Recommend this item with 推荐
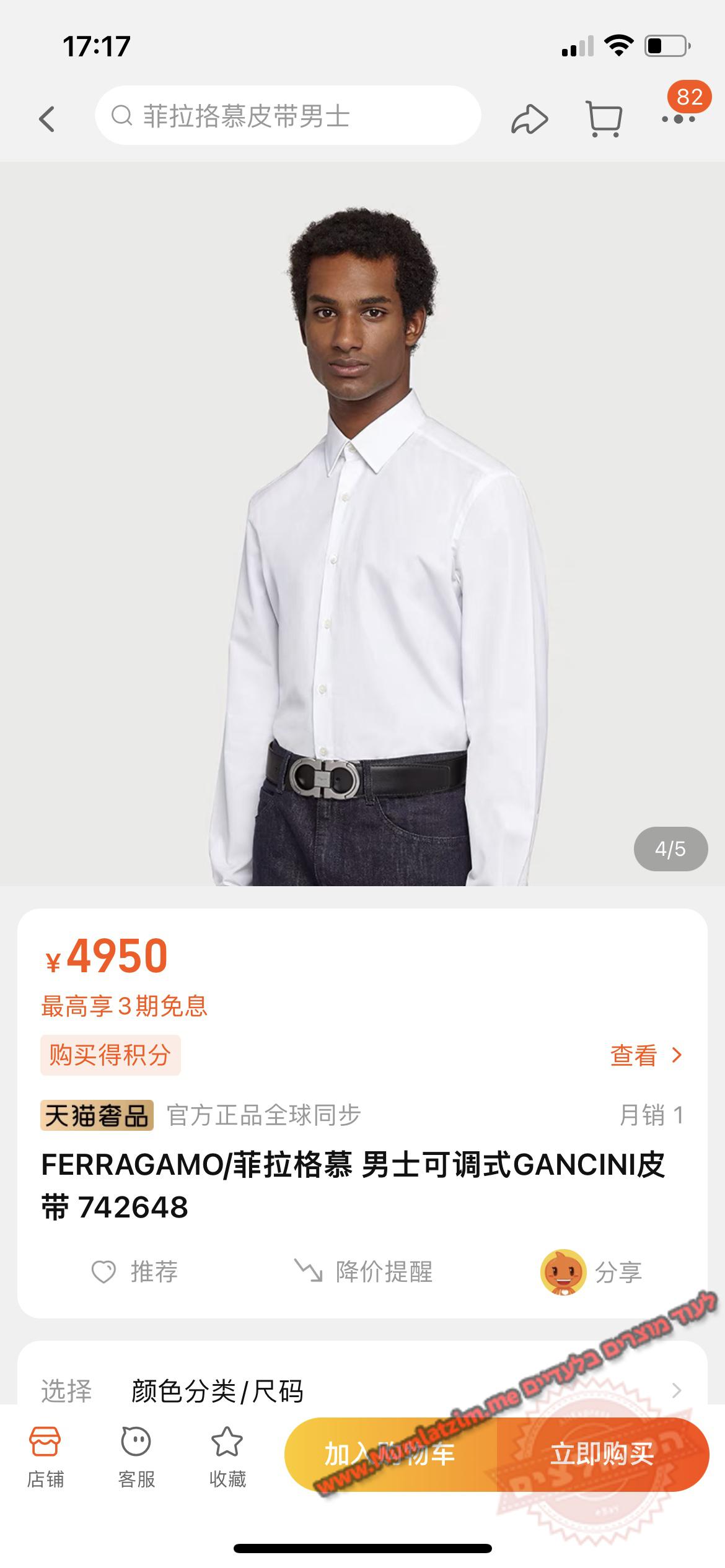The image size is (725, 1568). tap(135, 1271)
